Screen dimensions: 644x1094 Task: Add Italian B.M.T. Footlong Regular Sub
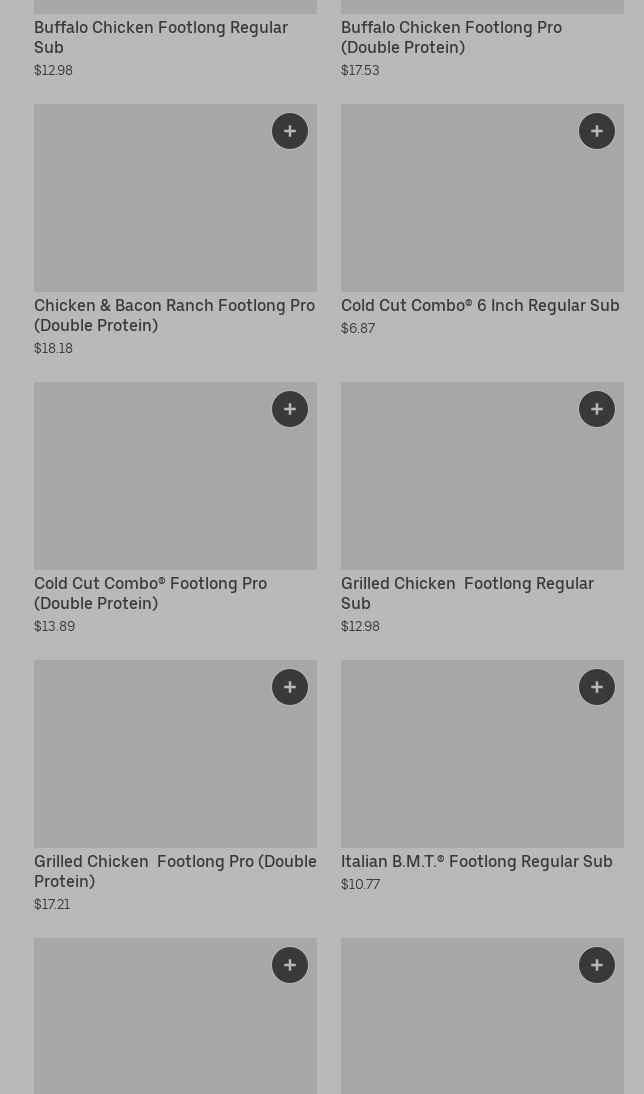[597, 687]
